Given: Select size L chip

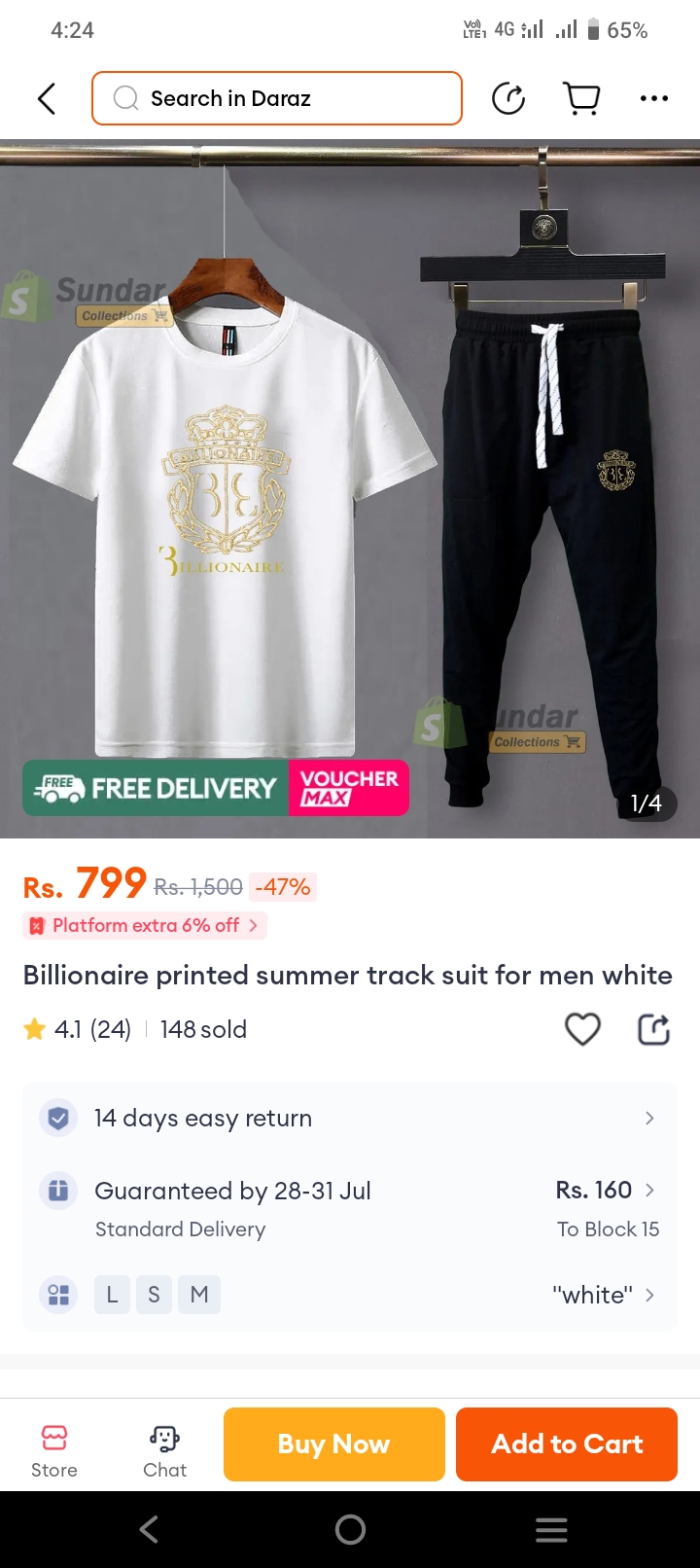Looking at the screenshot, I should (x=112, y=1295).
